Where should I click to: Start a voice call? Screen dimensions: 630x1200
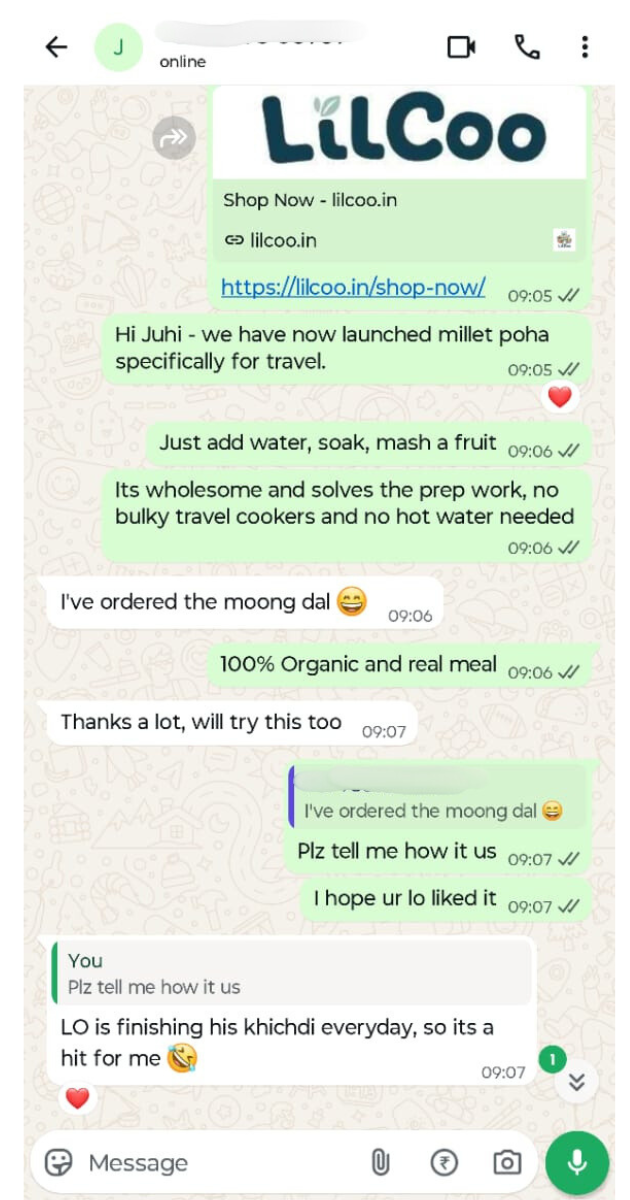pyautogui.click(x=526, y=47)
